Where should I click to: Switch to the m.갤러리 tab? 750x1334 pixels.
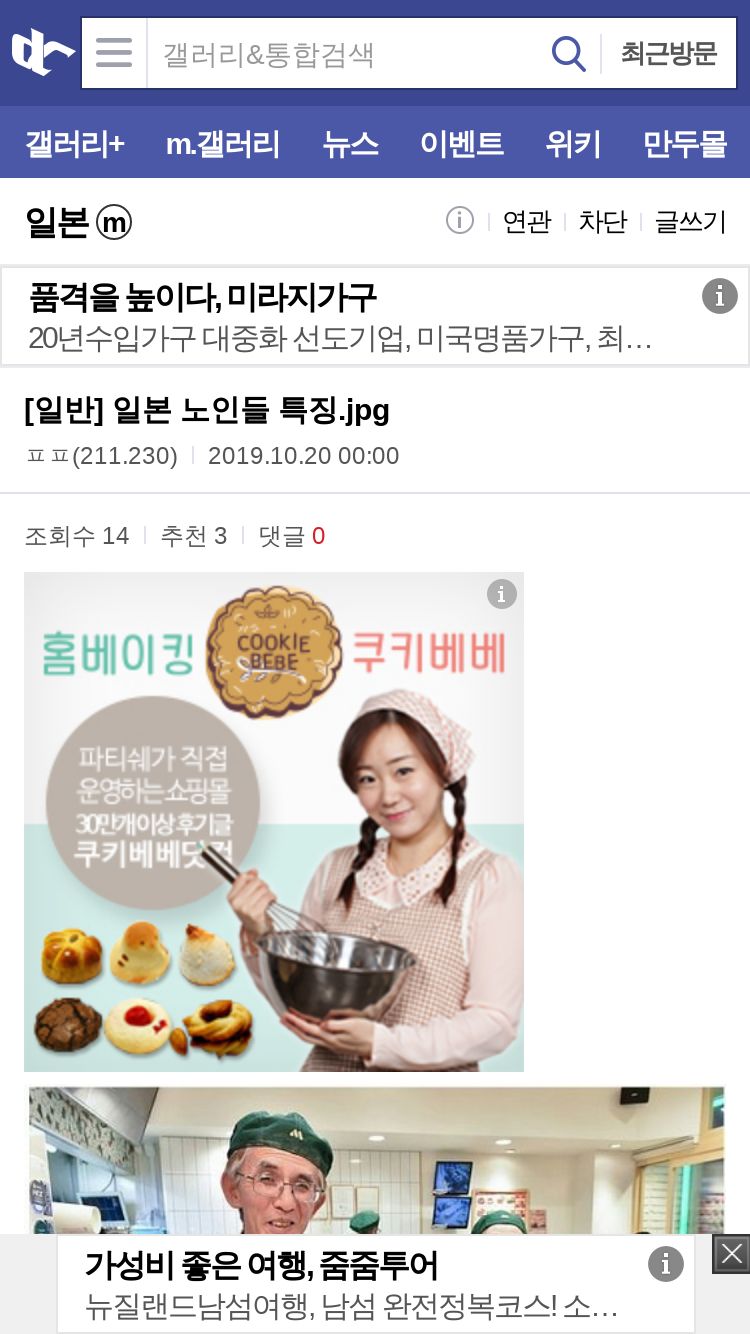pyautogui.click(x=223, y=144)
